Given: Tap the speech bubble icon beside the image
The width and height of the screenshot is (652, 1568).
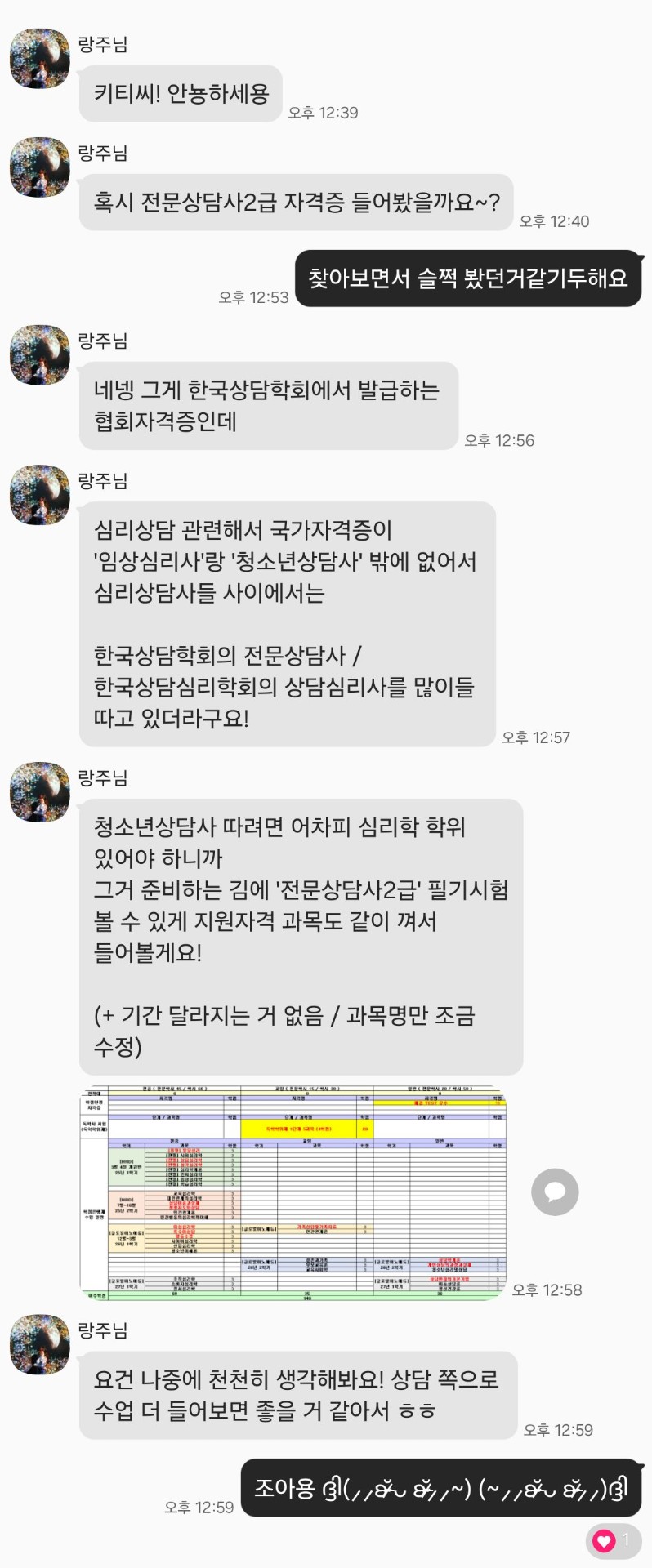Looking at the screenshot, I should pyautogui.click(x=555, y=1192).
